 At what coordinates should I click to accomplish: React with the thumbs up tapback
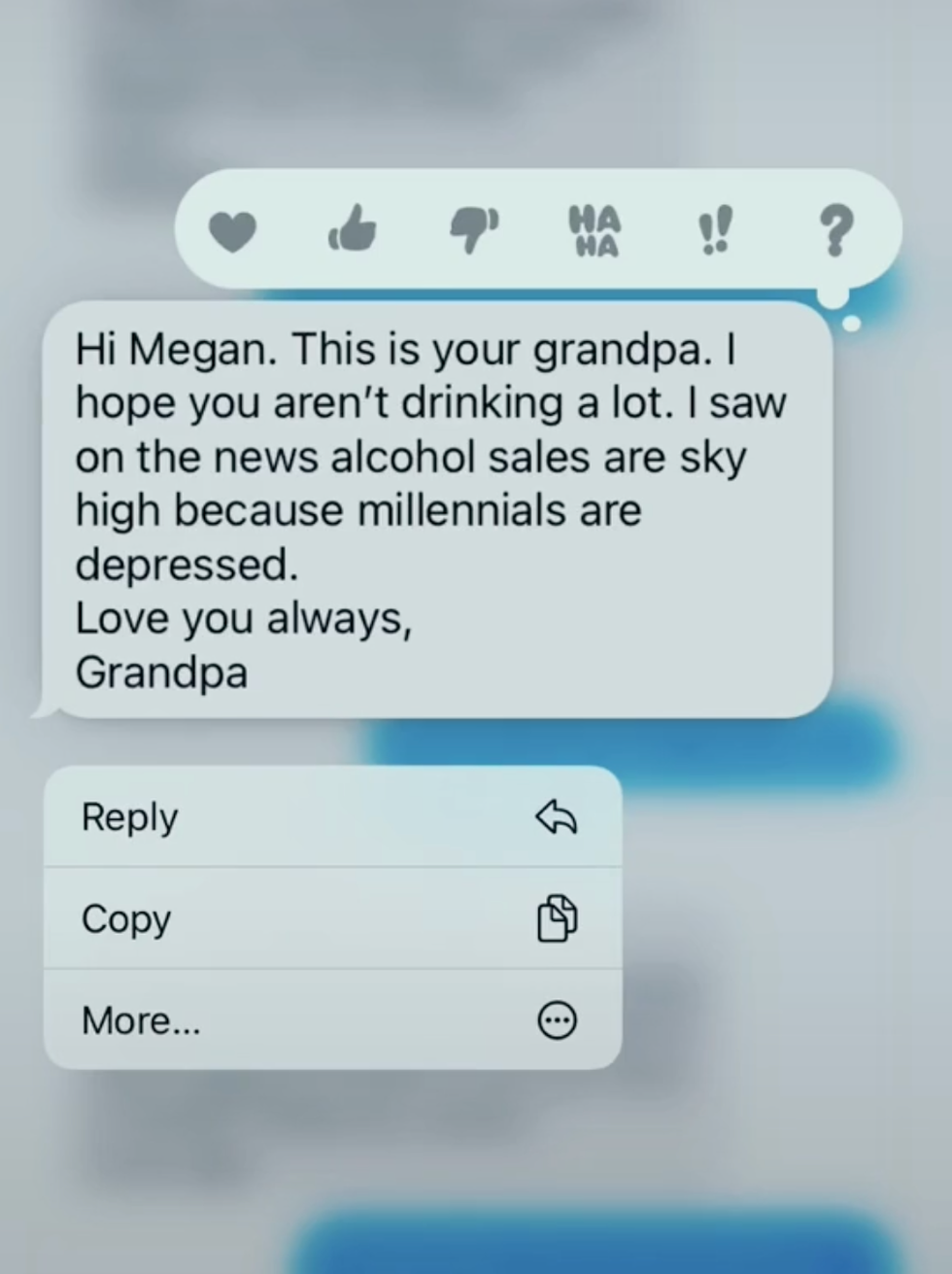click(x=354, y=229)
